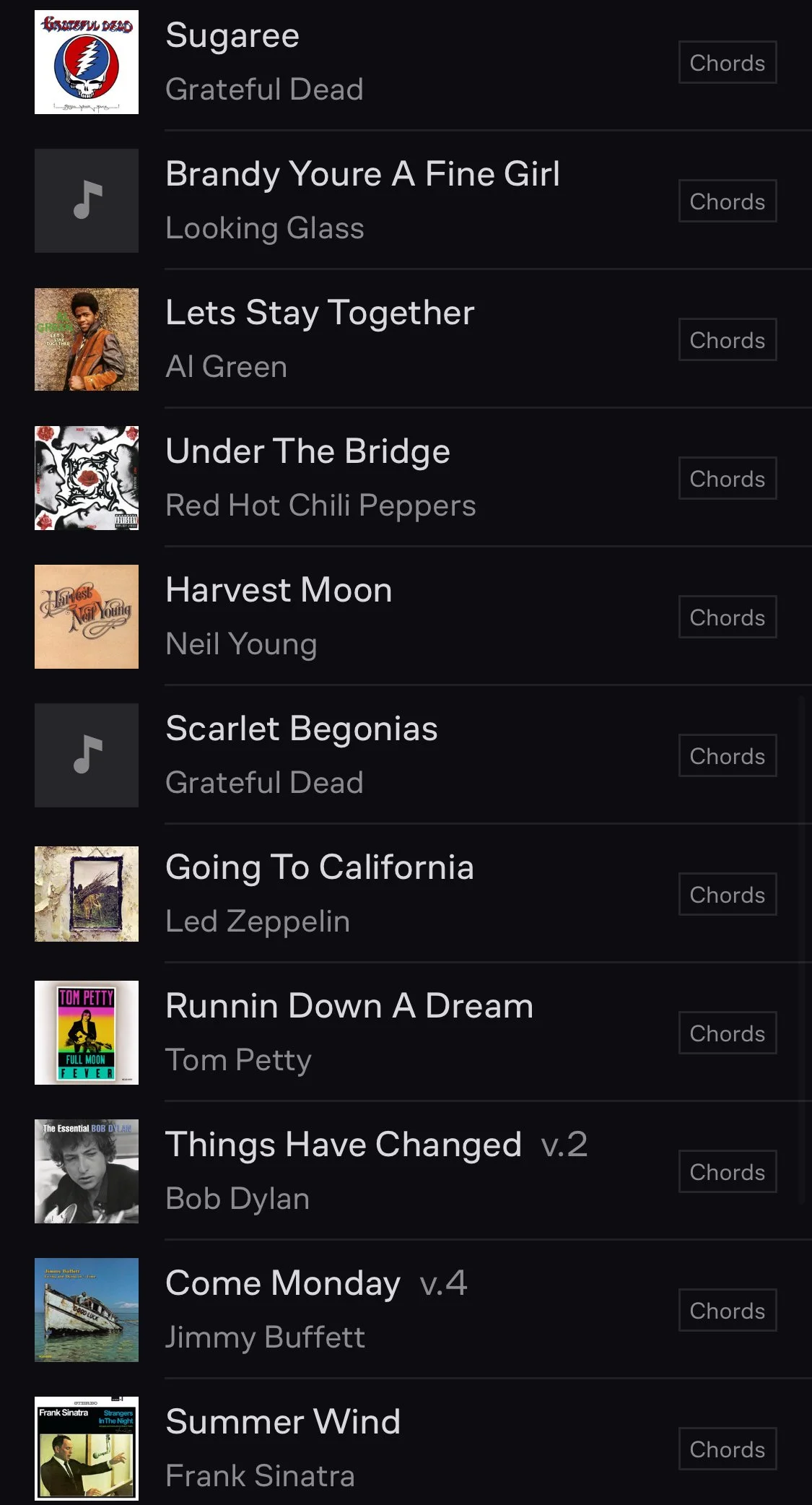Viewport: 812px width, 1505px height.
Task: View Harvest Moon by Neil Young
Action: pos(406,617)
